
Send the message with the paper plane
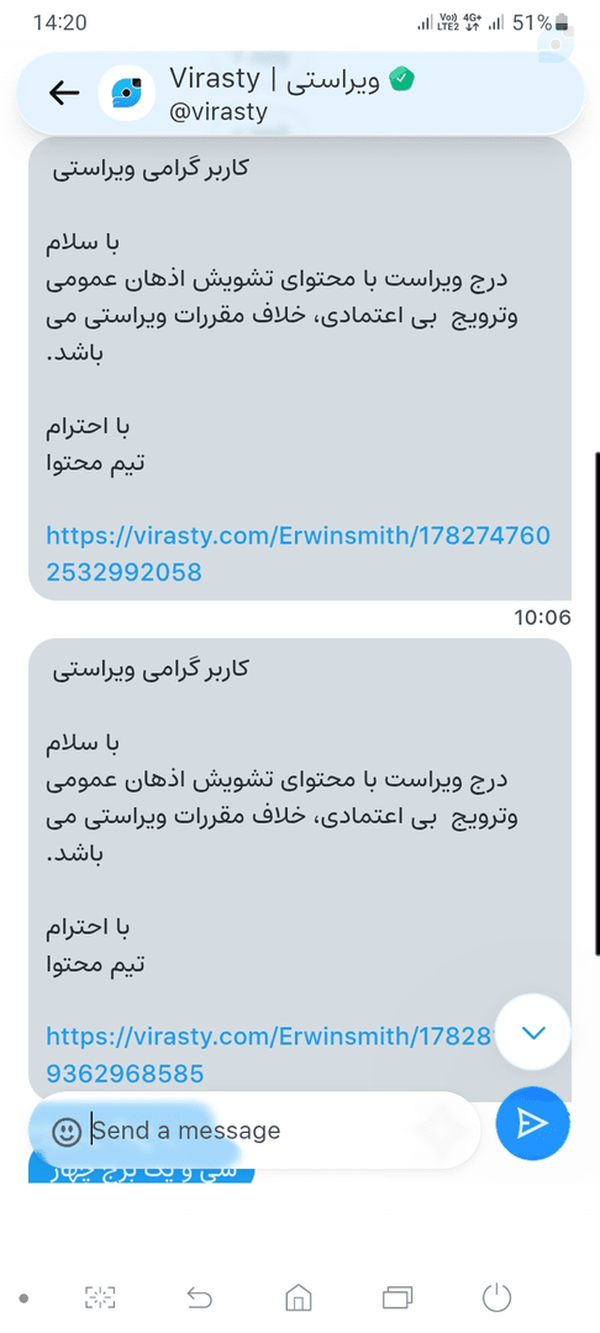533,1123
